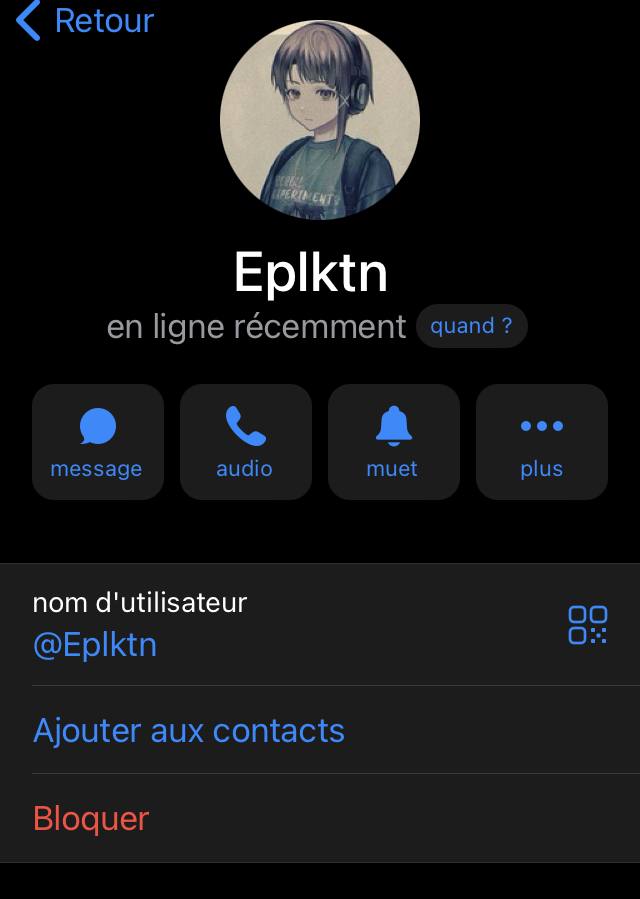The height and width of the screenshot is (899, 640).
Task: Mute notifications with the muet button
Action: click(x=393, y=442)
